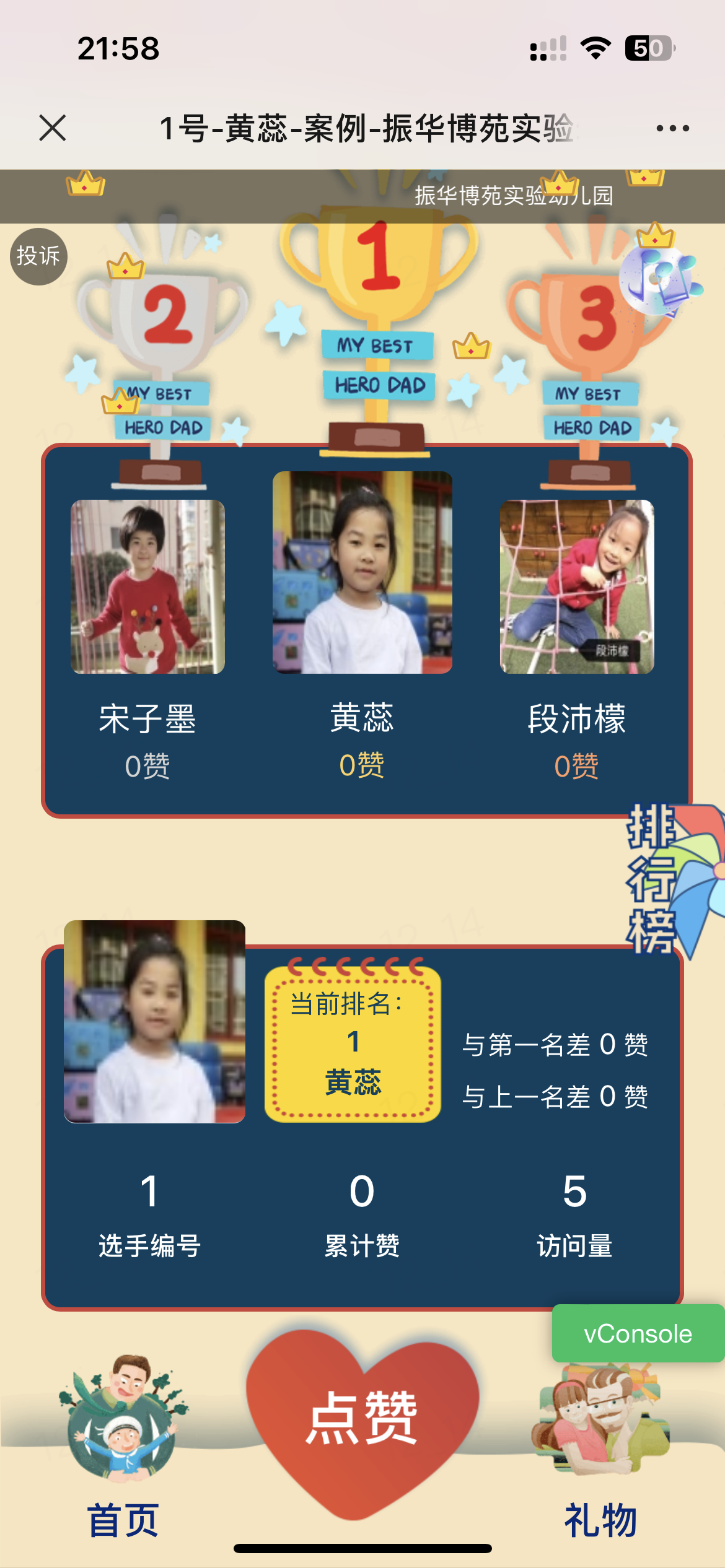Close the web page
The width and height of the screenshot is (725, 1568).
53,128
